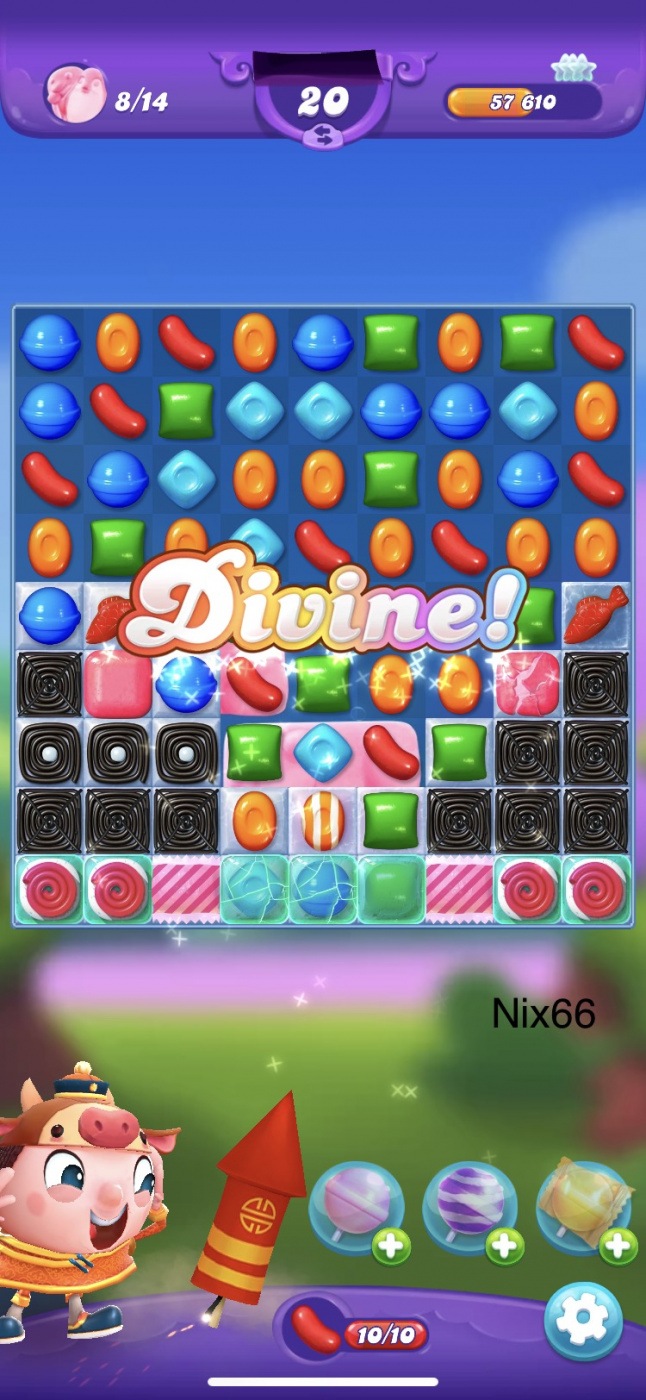Tap the blue wrapped candy

point(186,684)
